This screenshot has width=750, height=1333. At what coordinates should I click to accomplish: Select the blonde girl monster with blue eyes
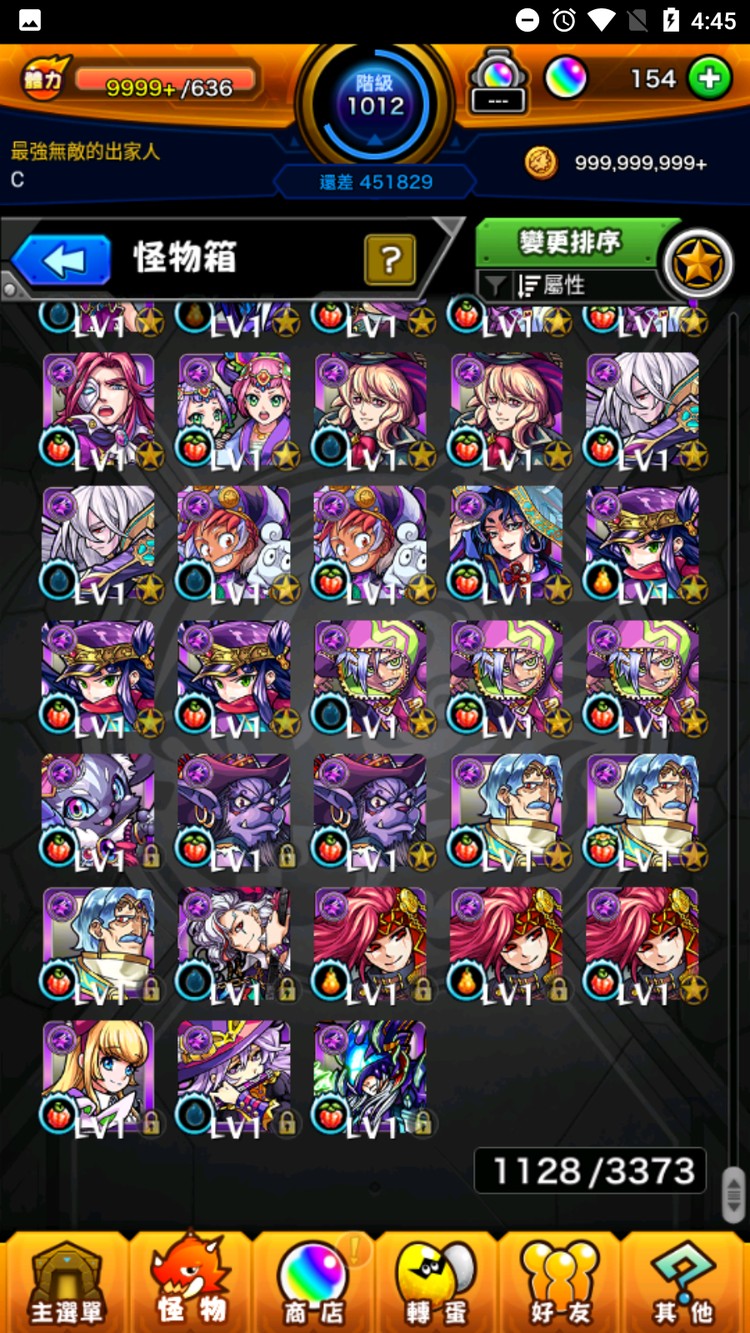pyautogui.click(x=98, y=1076)
